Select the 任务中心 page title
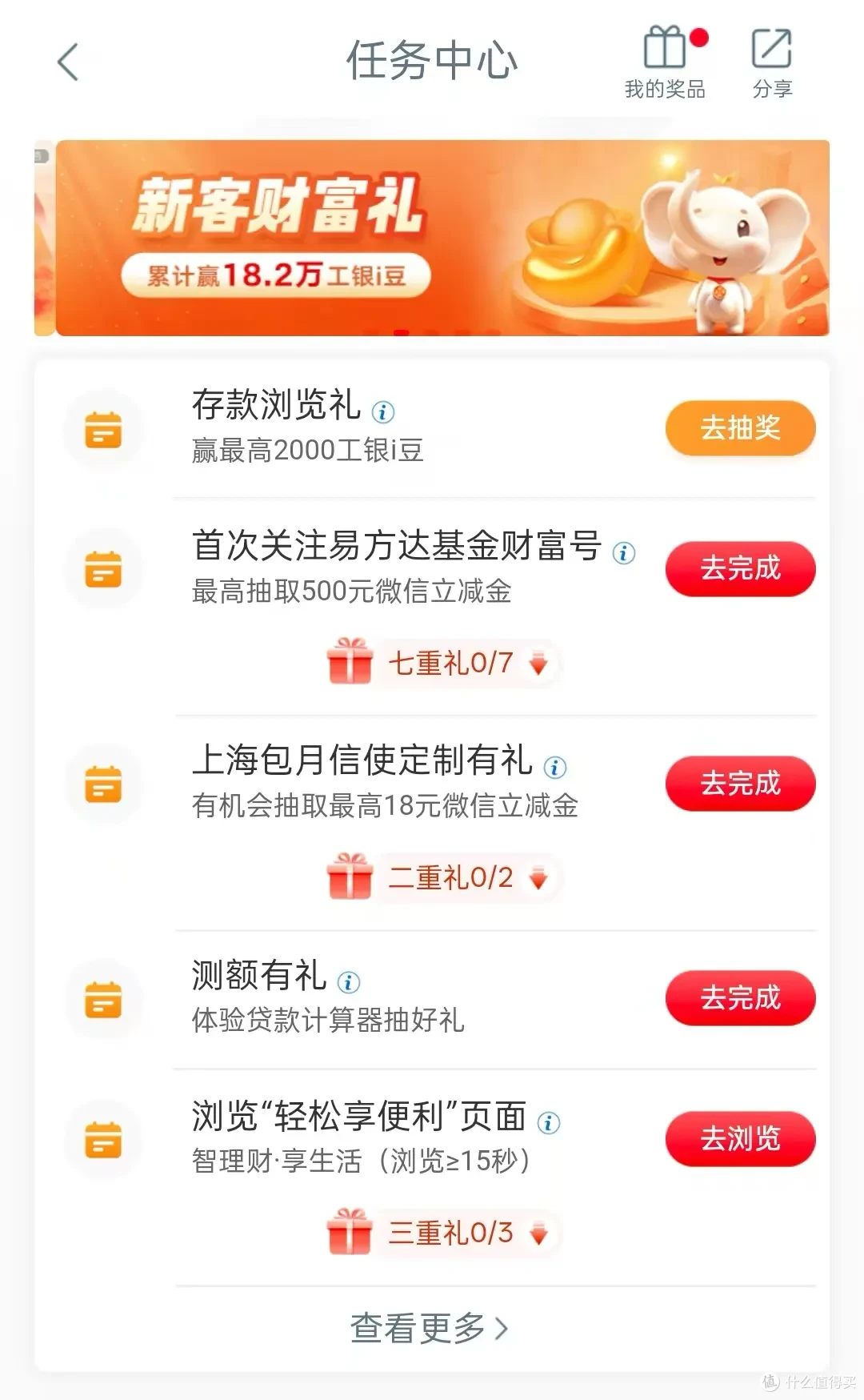This screenshot has height=1400, width=864. tap(432, 60)
